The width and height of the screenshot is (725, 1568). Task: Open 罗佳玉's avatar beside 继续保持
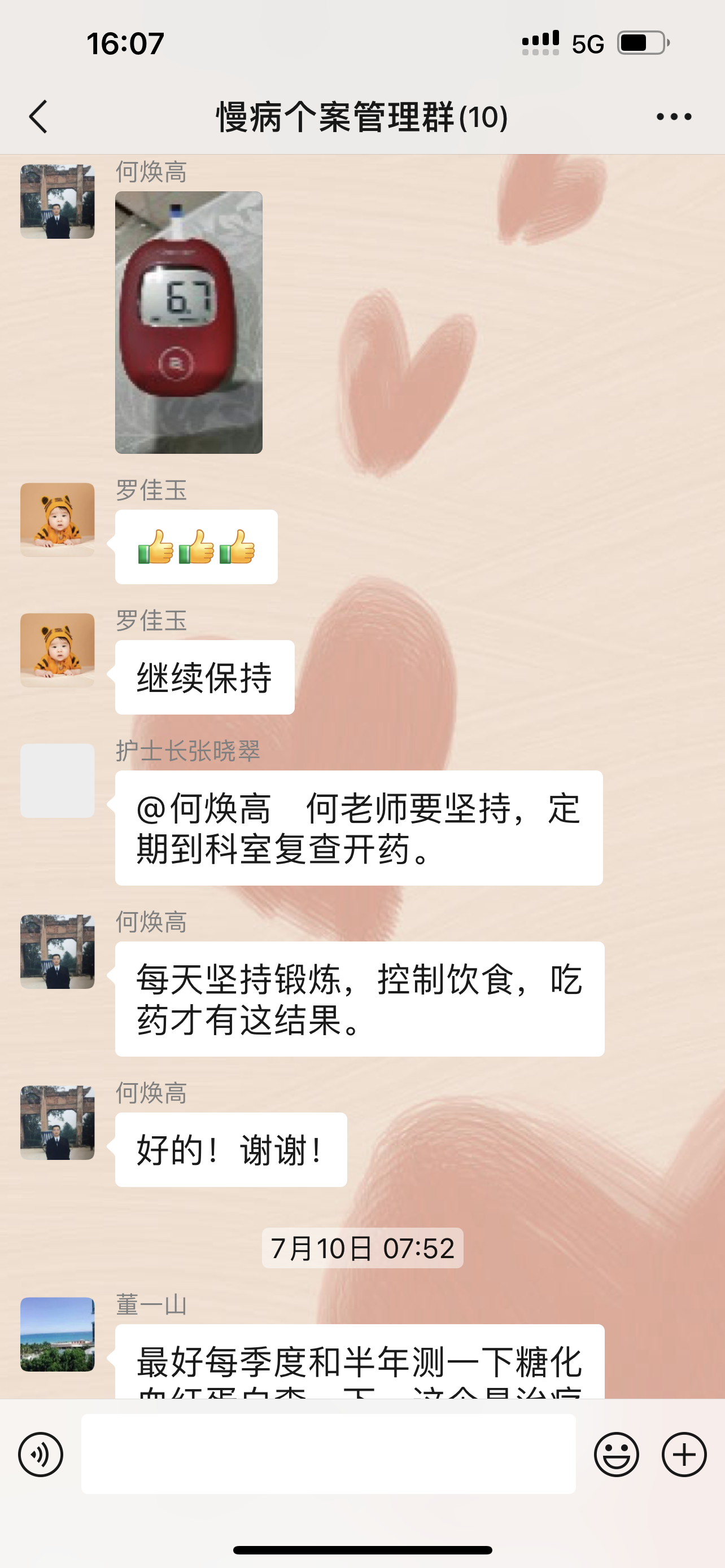pyautogui.click(x=57, y=650)
